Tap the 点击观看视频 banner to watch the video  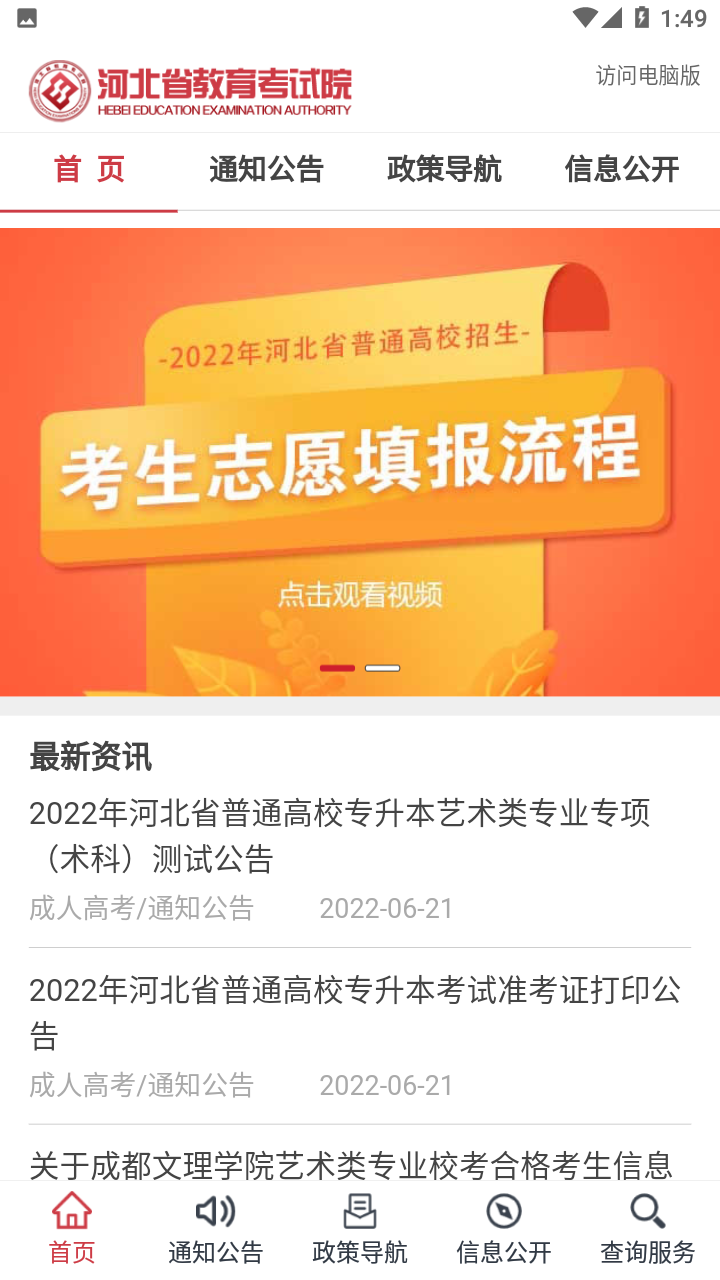click(360, 593)
